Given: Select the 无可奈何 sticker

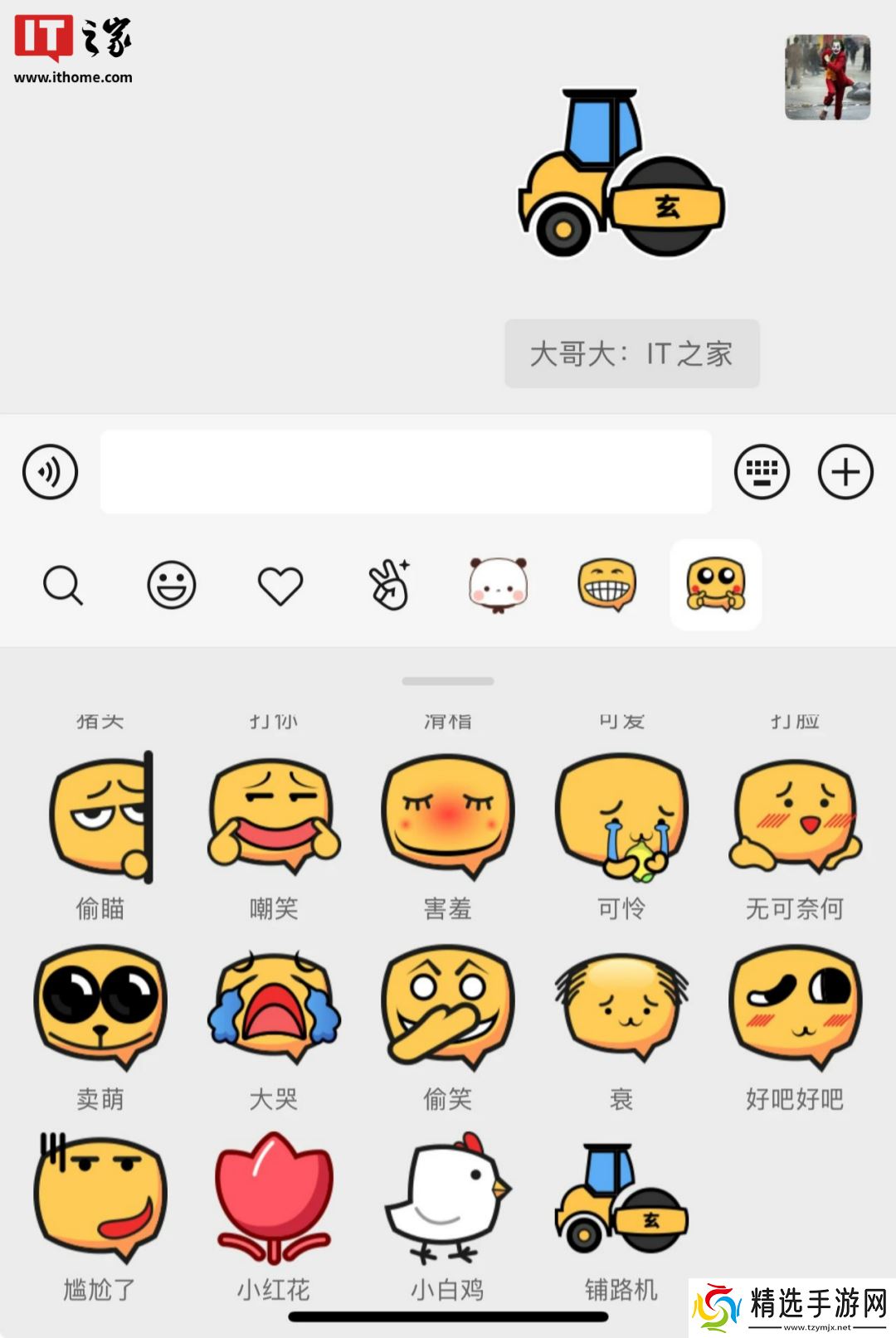Looking at the screenshot, I should [795, 819].
